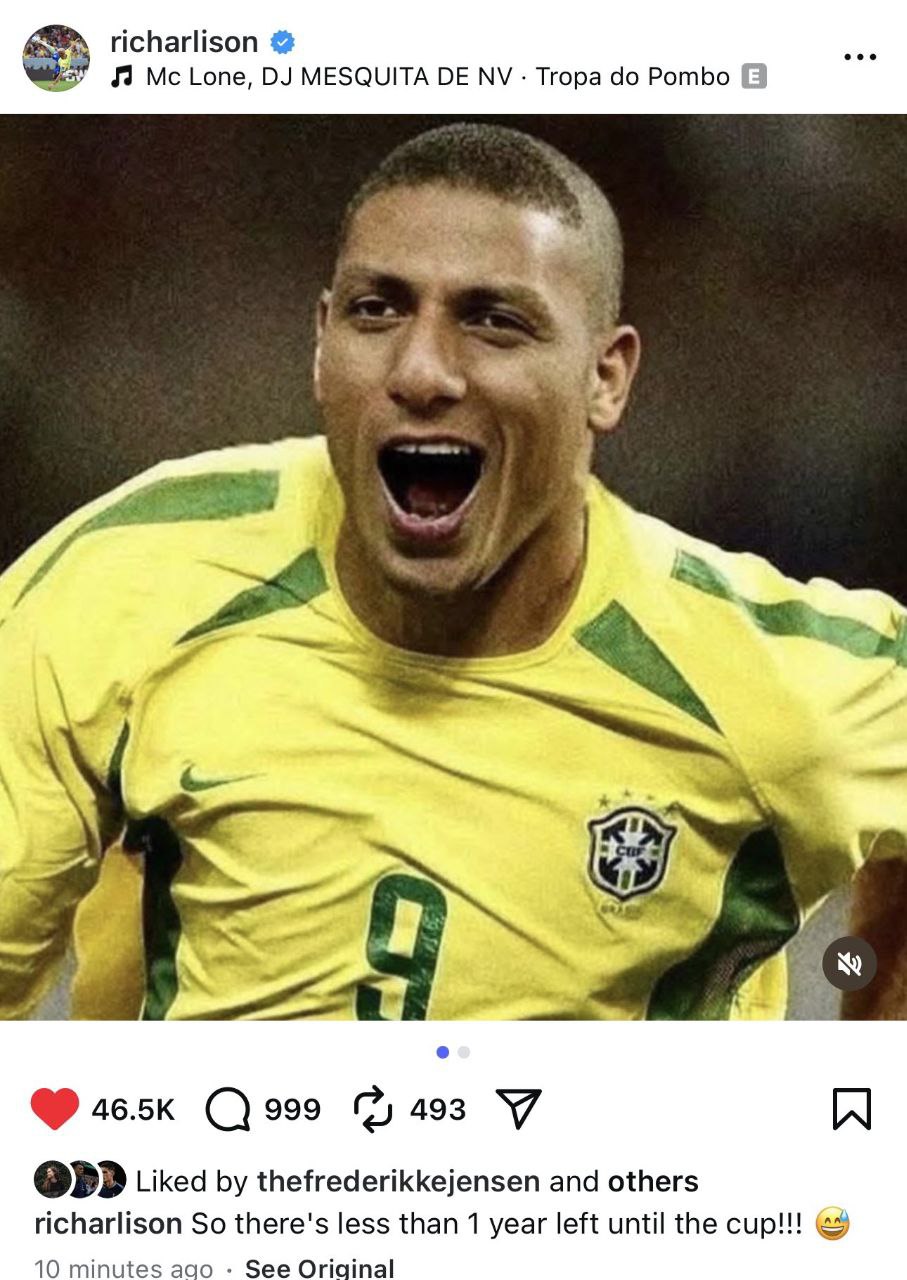Unlike the post with the red heart

point(55,1109)
